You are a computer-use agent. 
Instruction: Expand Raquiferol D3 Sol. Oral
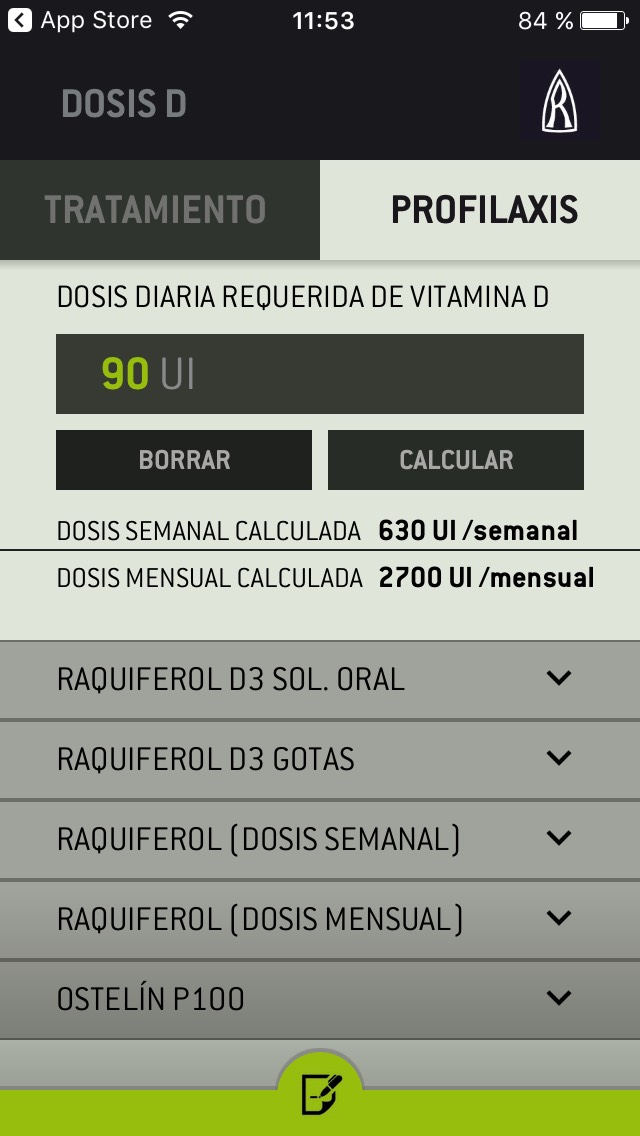[x=320, y=680]
